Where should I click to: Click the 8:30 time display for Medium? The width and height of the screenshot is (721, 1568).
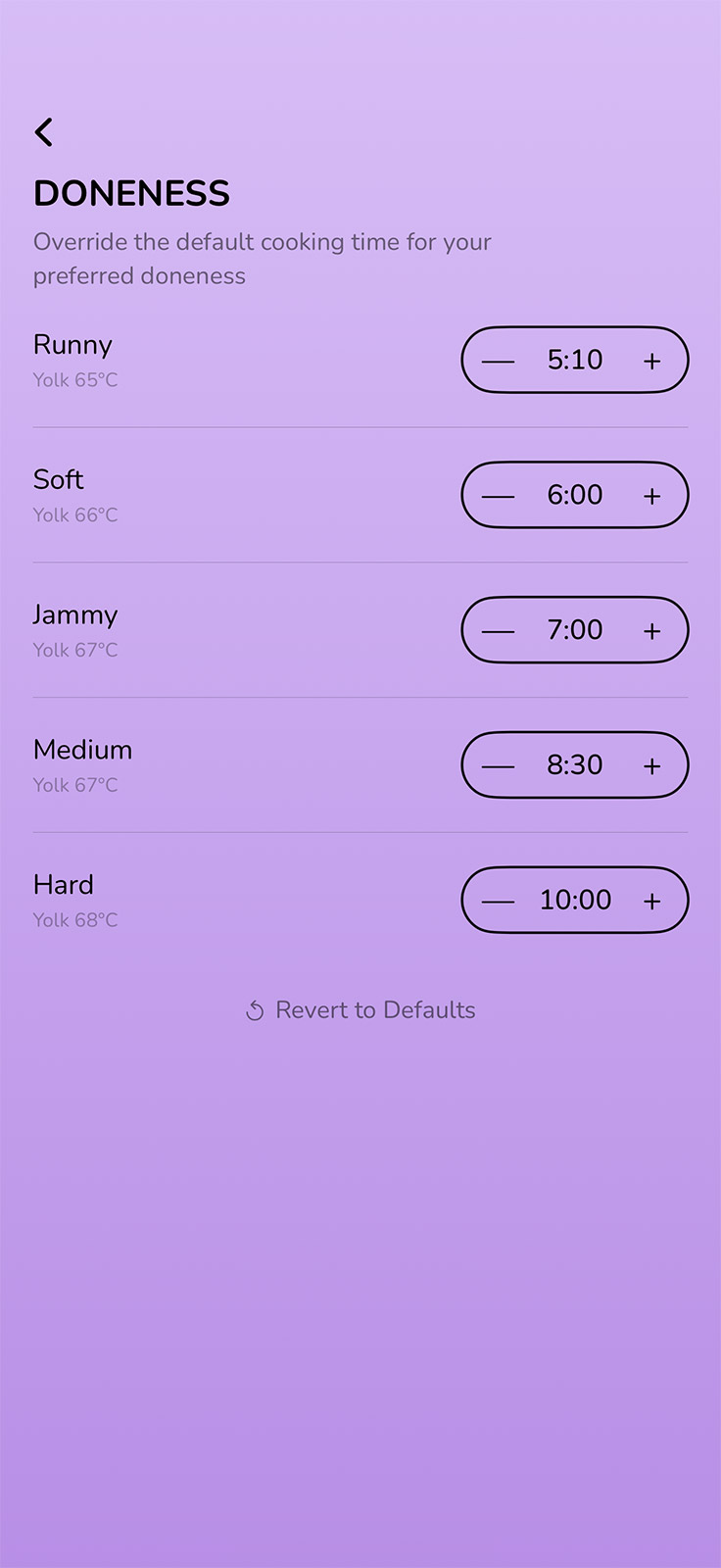click(x=575, y=765)
